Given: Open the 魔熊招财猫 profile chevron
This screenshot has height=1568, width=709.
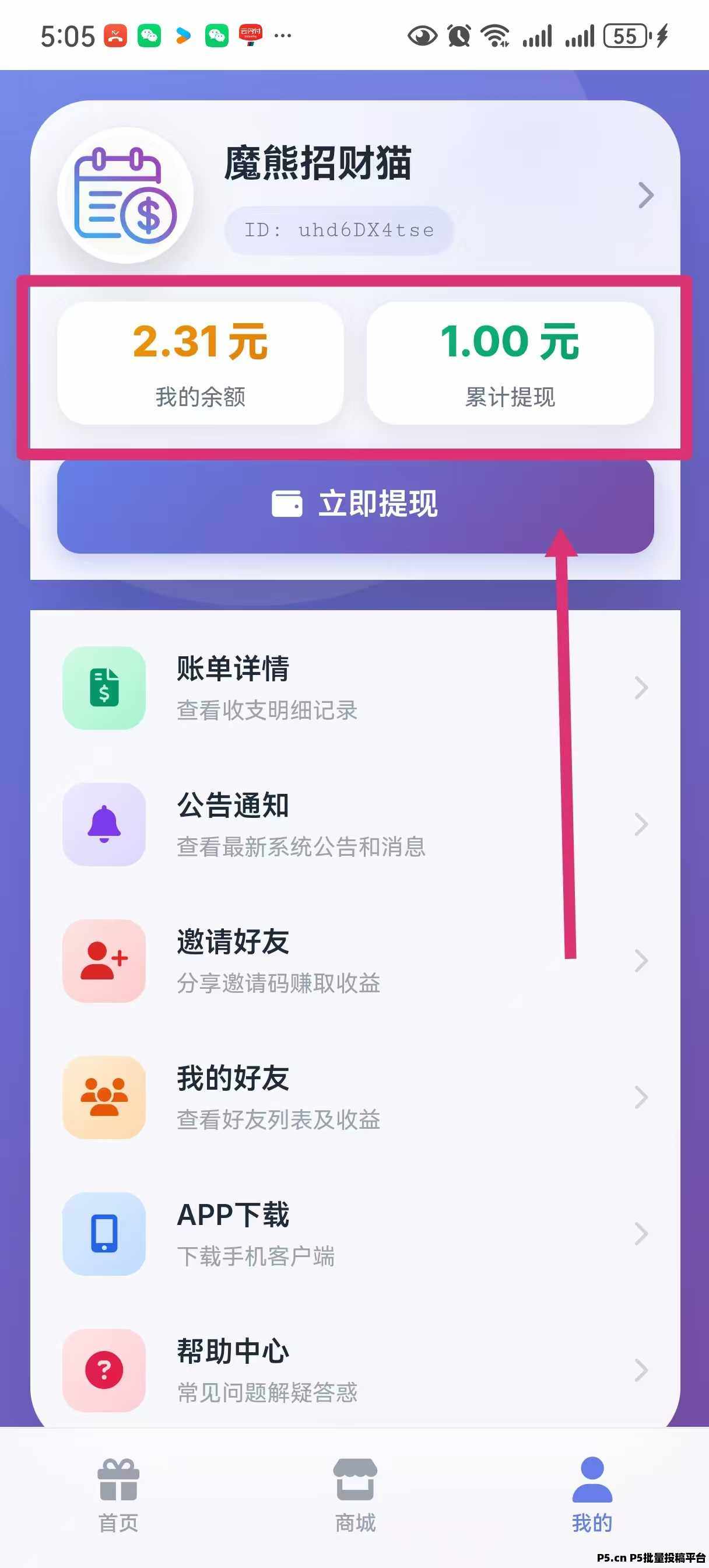Looking at the screenshot, I should click(x=645, y=195).
